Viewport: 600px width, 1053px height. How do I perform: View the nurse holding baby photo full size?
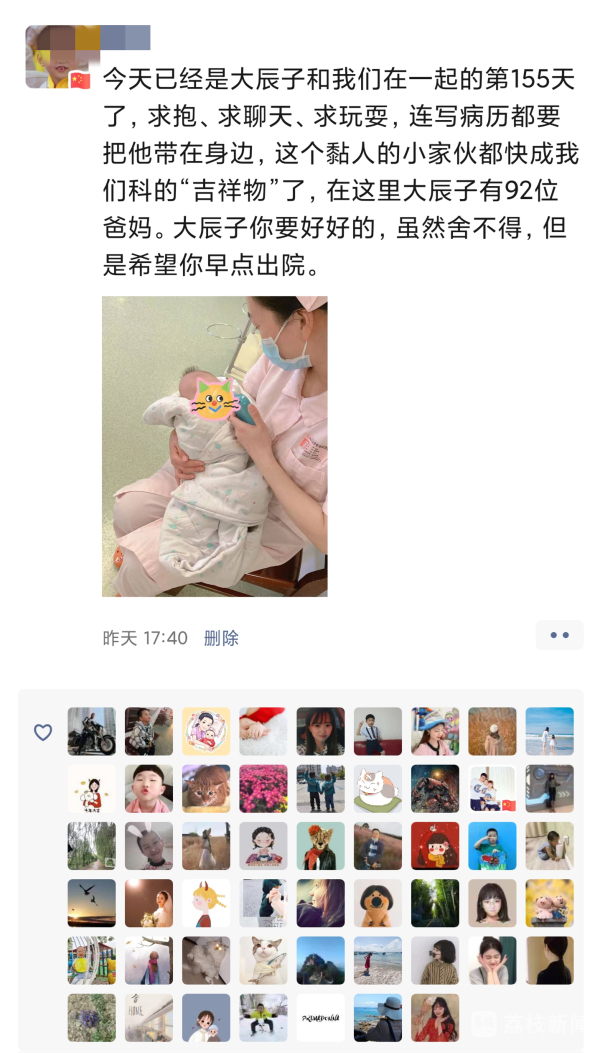(214, 446)
